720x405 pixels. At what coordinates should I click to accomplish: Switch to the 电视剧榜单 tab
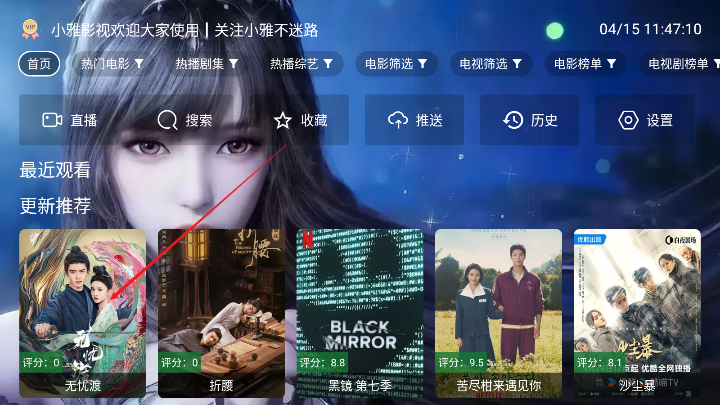click(678, 64)
